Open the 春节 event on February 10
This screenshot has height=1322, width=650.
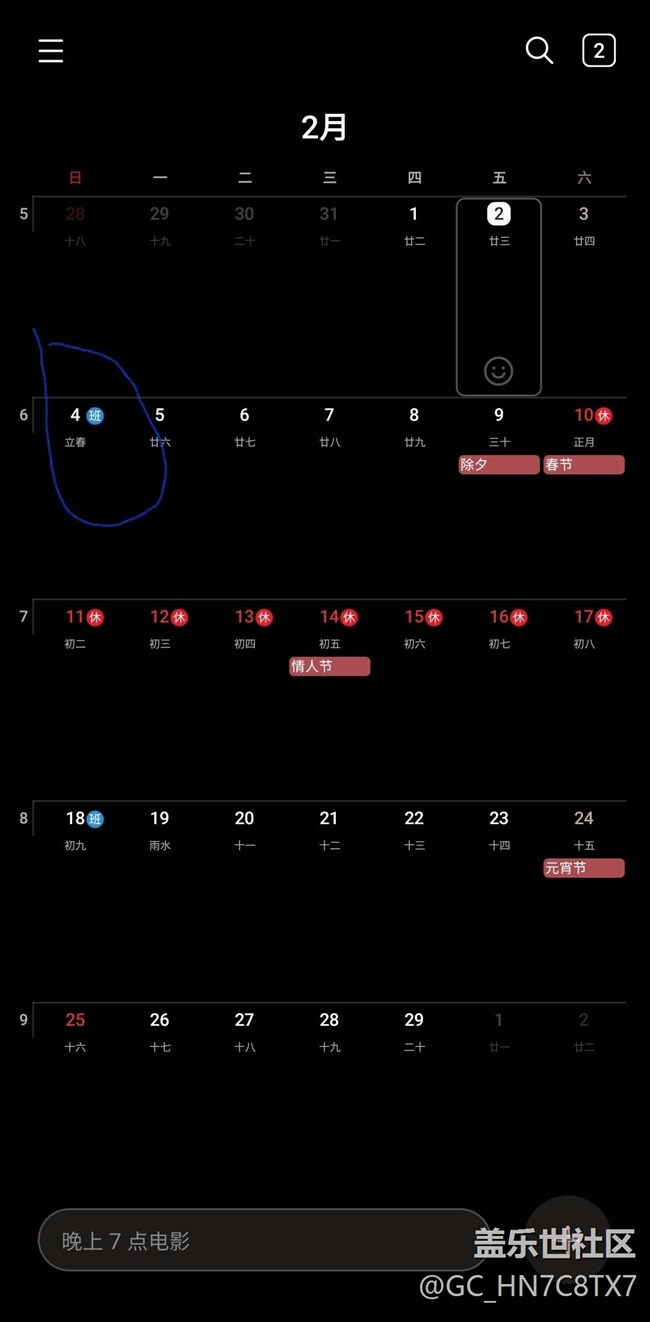(584, 465)
